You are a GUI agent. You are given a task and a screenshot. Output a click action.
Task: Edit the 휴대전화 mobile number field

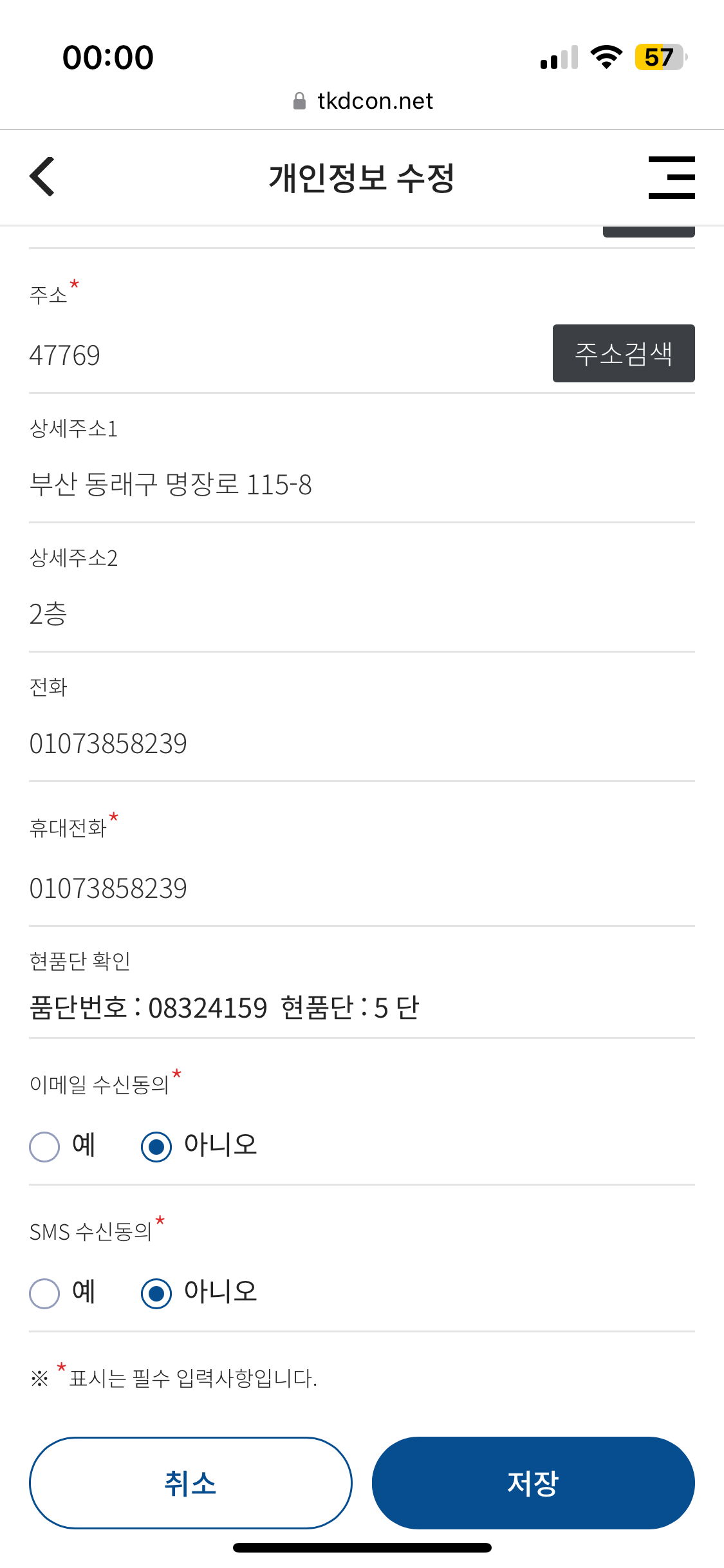coord(362,888)
